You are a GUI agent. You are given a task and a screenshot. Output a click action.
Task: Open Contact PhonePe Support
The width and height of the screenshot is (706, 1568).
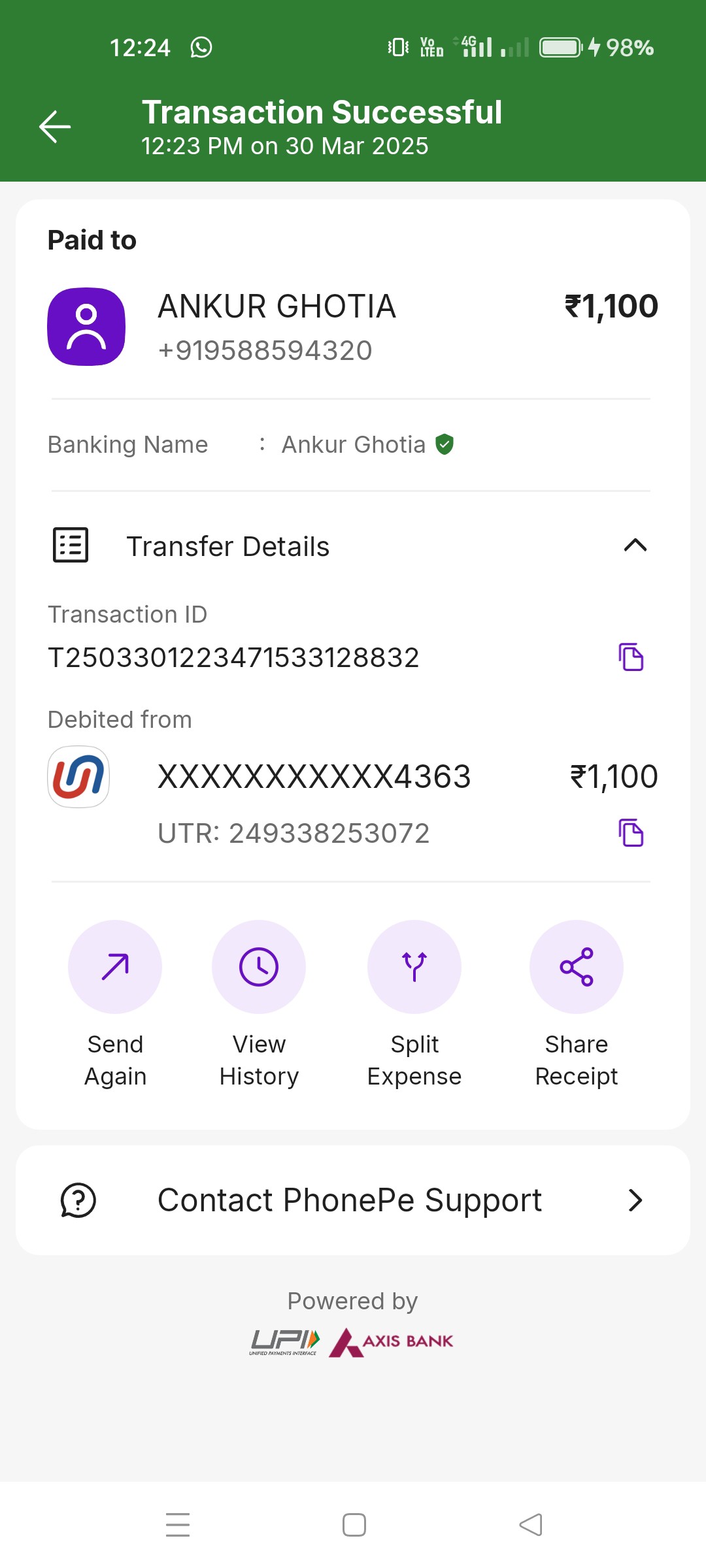[353, 1200]
